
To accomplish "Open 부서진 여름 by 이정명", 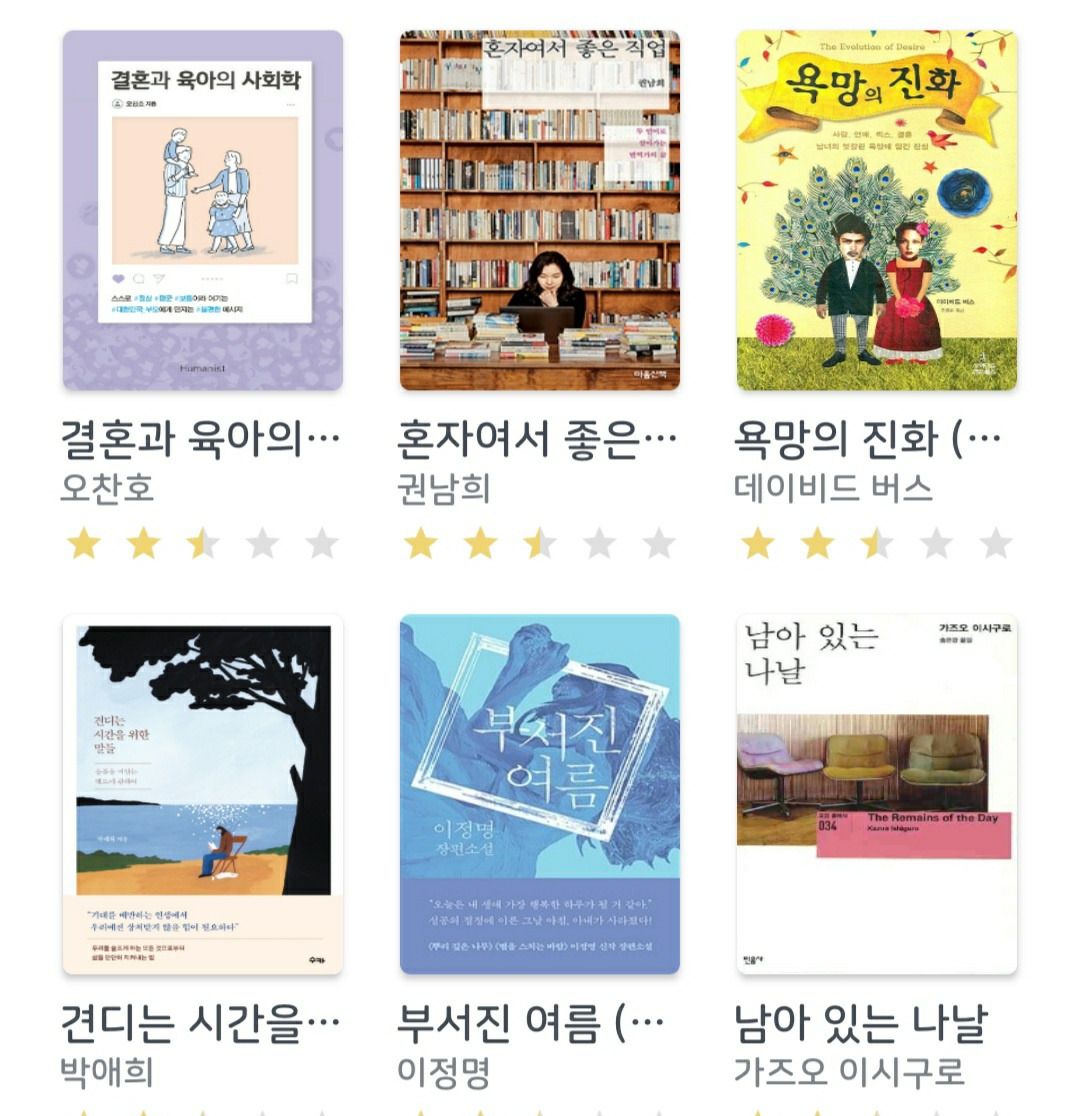I will click(540, 794).
